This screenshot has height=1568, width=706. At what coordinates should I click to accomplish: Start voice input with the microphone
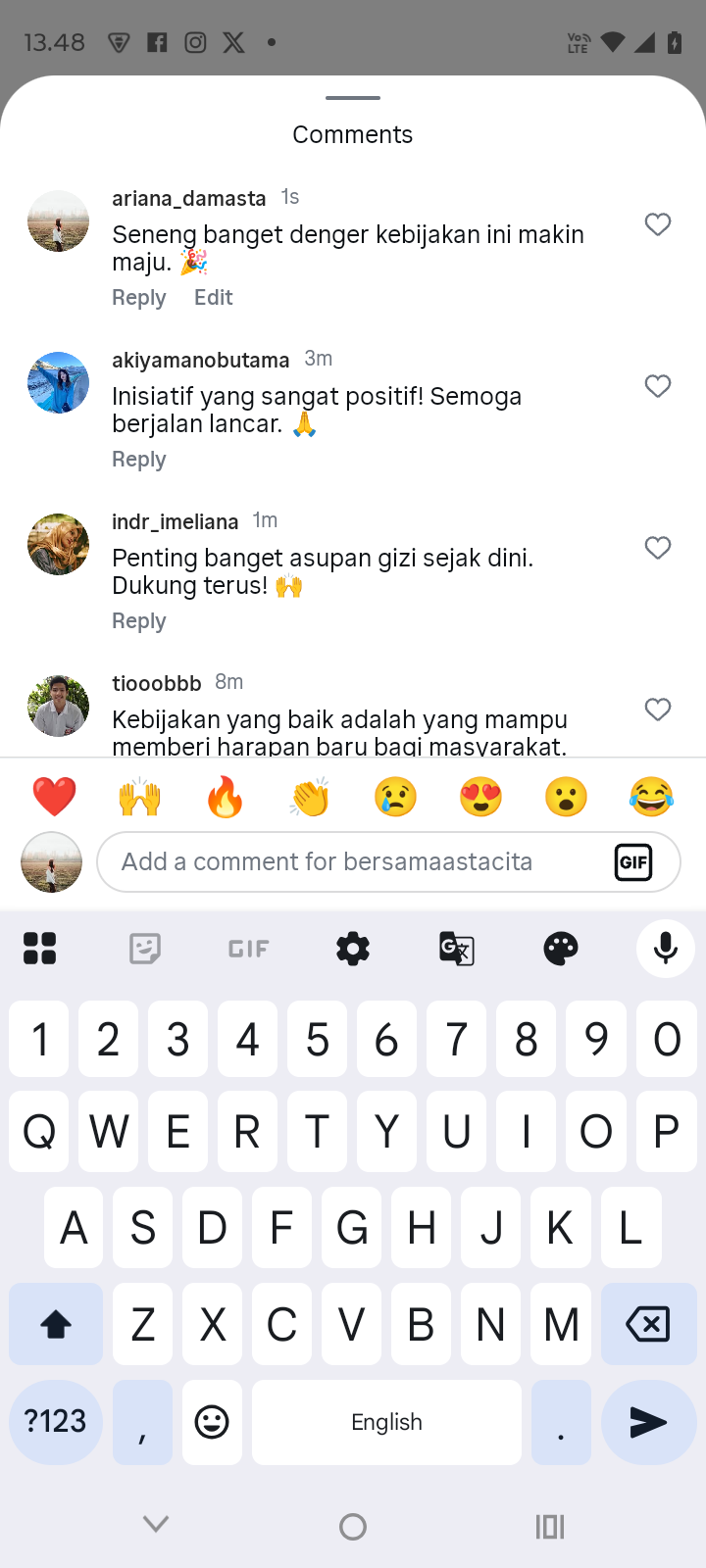[666, 949]
